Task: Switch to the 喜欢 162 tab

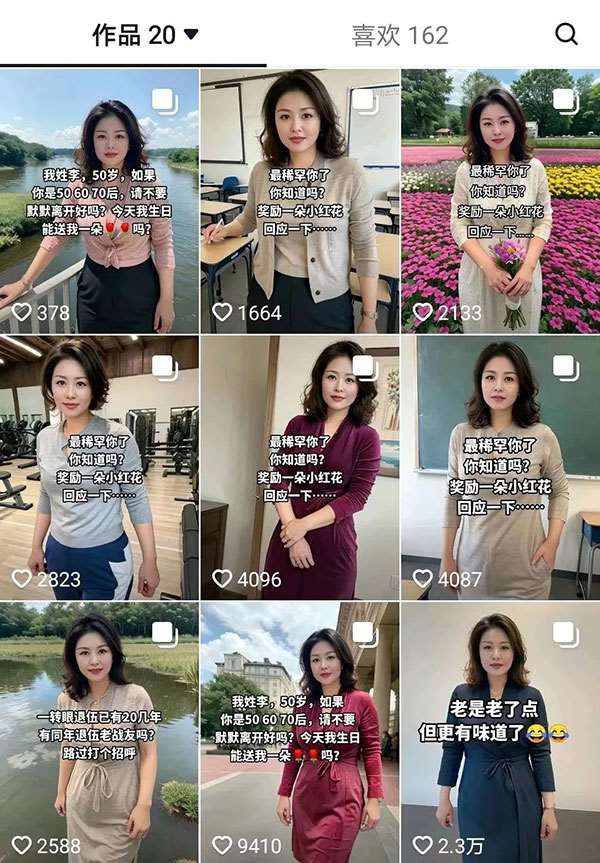Action: pos(399,36)
